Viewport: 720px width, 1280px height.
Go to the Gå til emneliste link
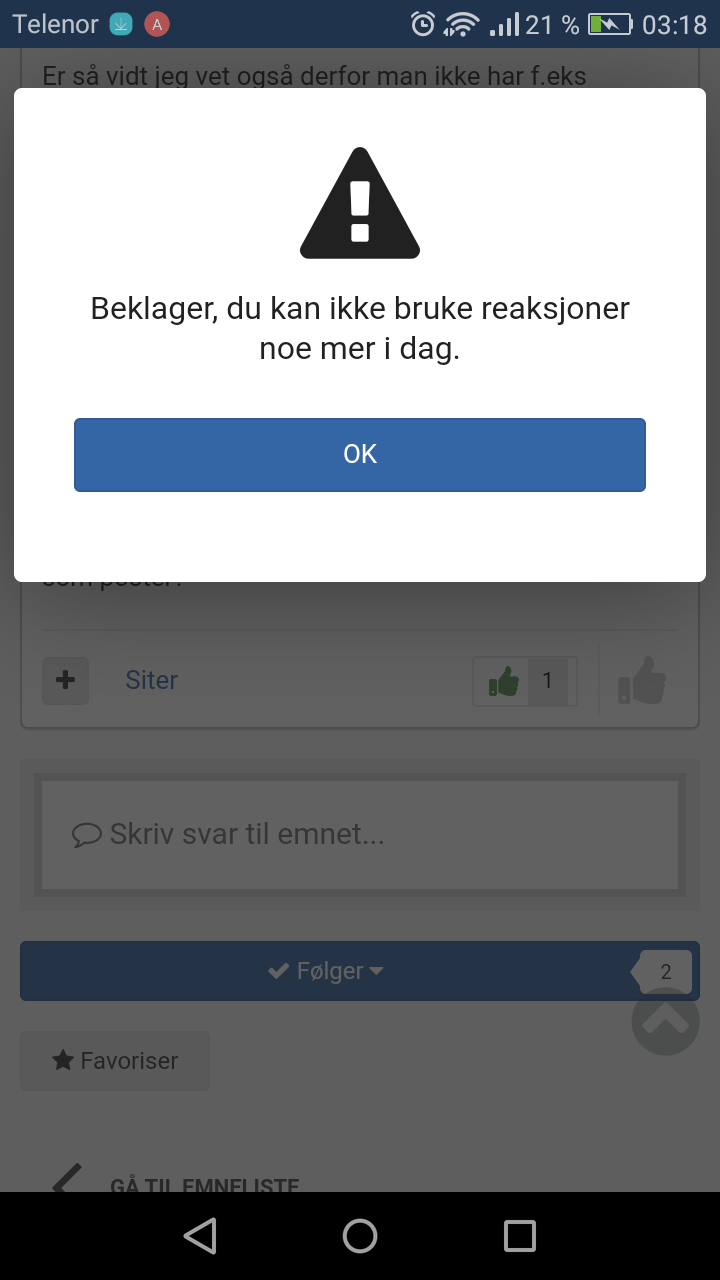click(x=204, y=1186)
